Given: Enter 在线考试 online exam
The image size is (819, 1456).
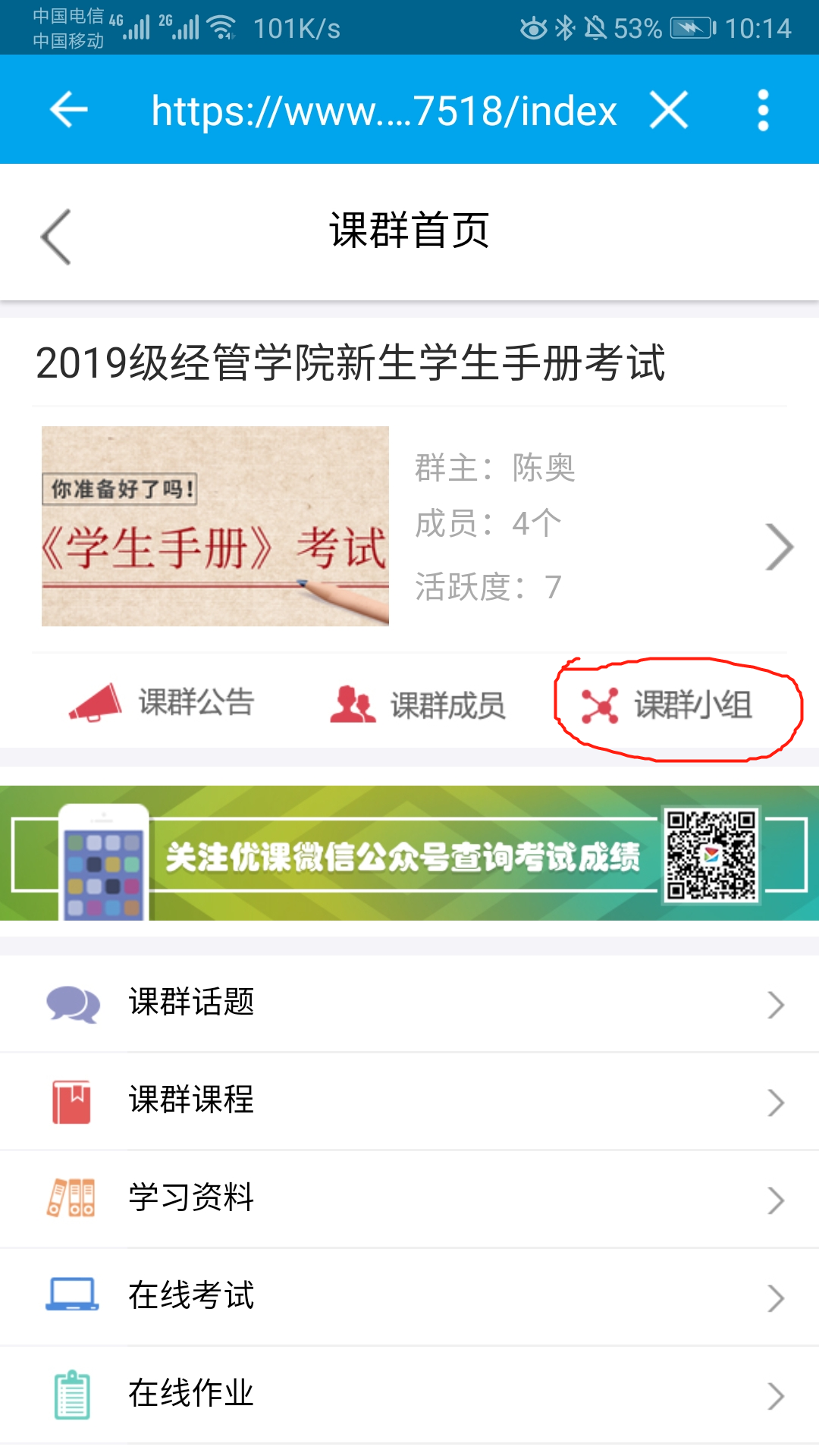Looking at the screenshot, I should [x=409, y=1297].
